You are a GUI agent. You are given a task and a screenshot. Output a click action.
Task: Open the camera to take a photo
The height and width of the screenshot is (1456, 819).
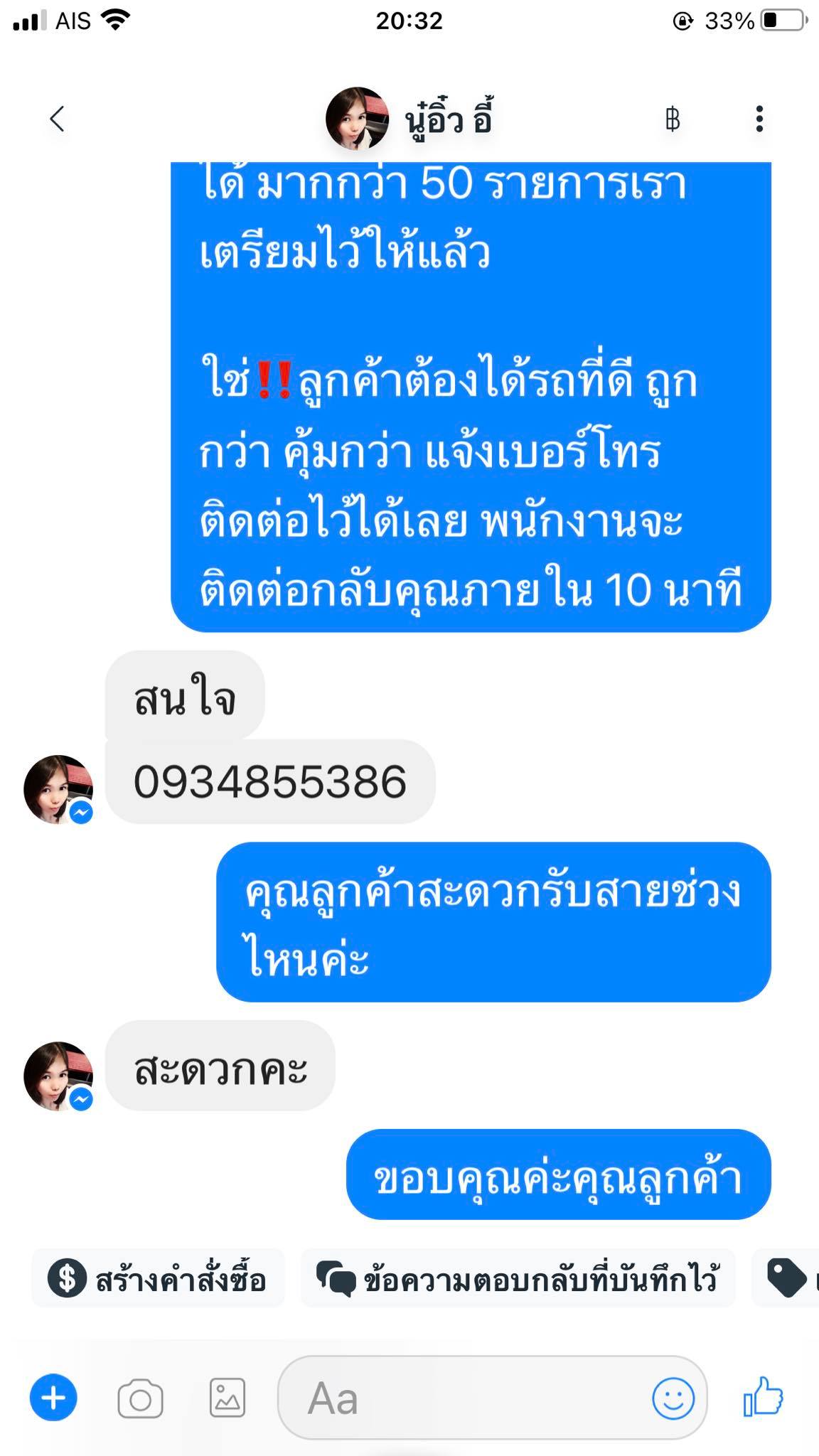click(140, 1399)
